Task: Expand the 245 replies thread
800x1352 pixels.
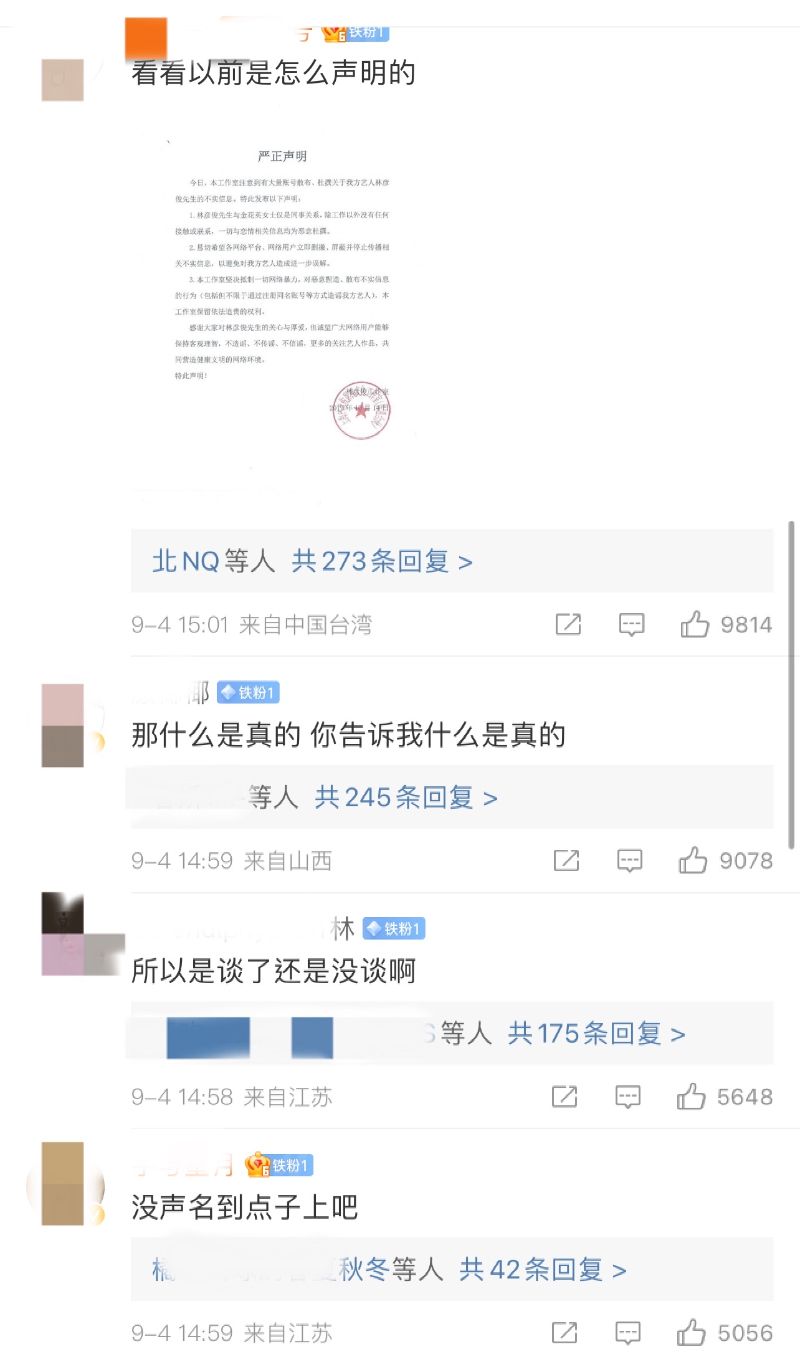Action: 406,797
